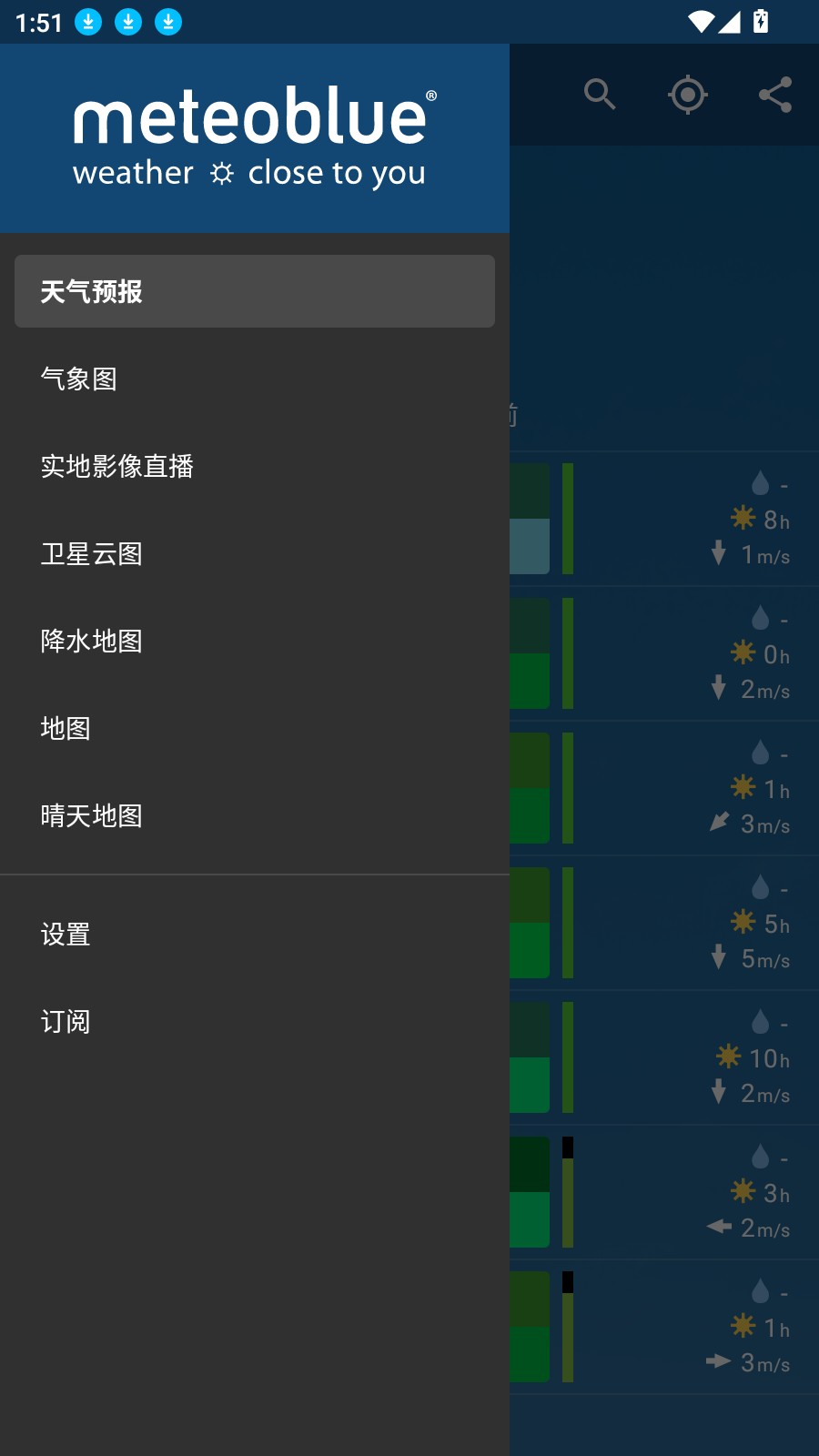819x1456 pixels.
Task: Tap the rightward wind arrow near 3 m/s
Action: [719, 1361]
